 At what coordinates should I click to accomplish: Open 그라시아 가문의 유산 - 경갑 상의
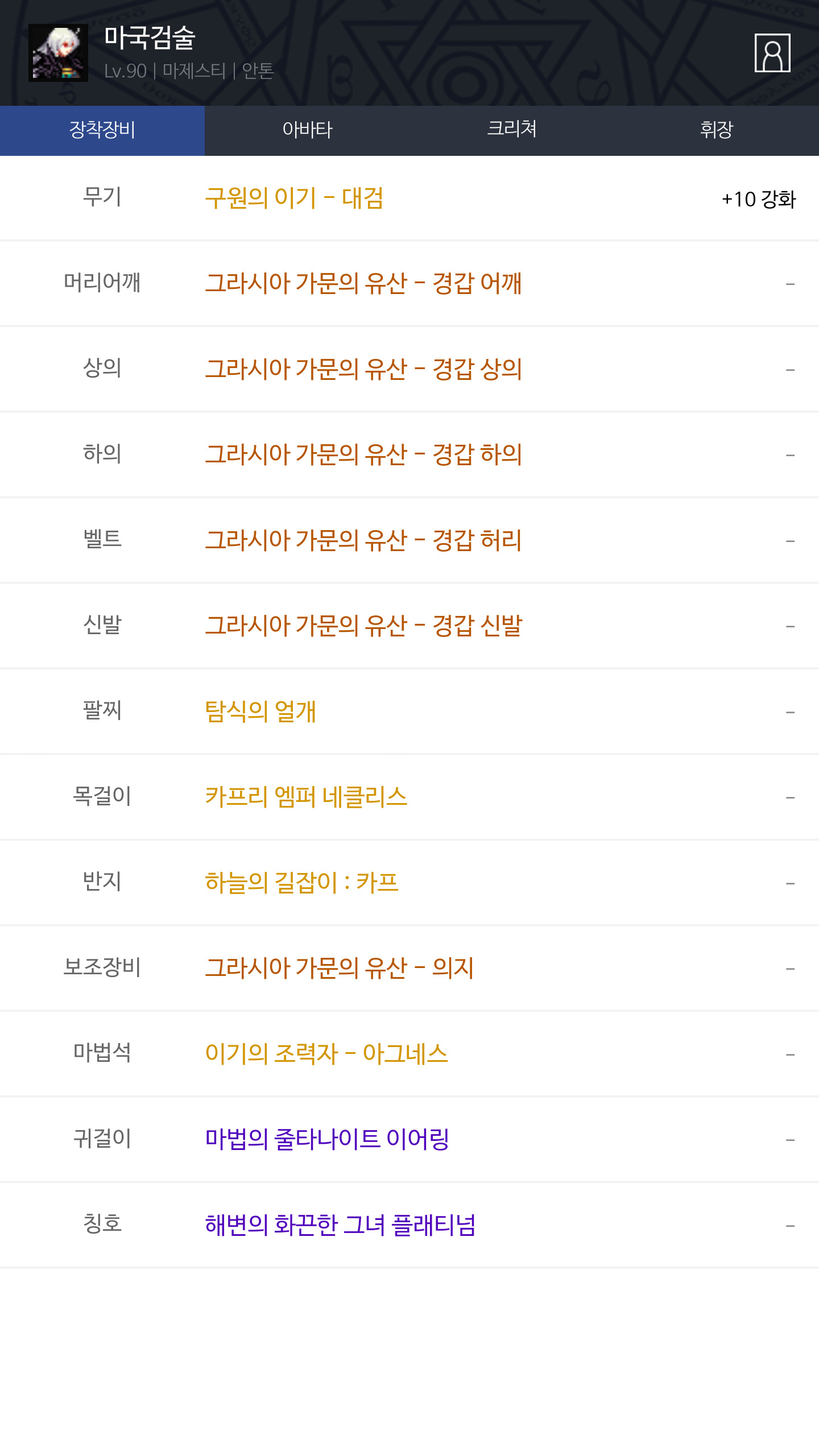click(x=363, y=369)
